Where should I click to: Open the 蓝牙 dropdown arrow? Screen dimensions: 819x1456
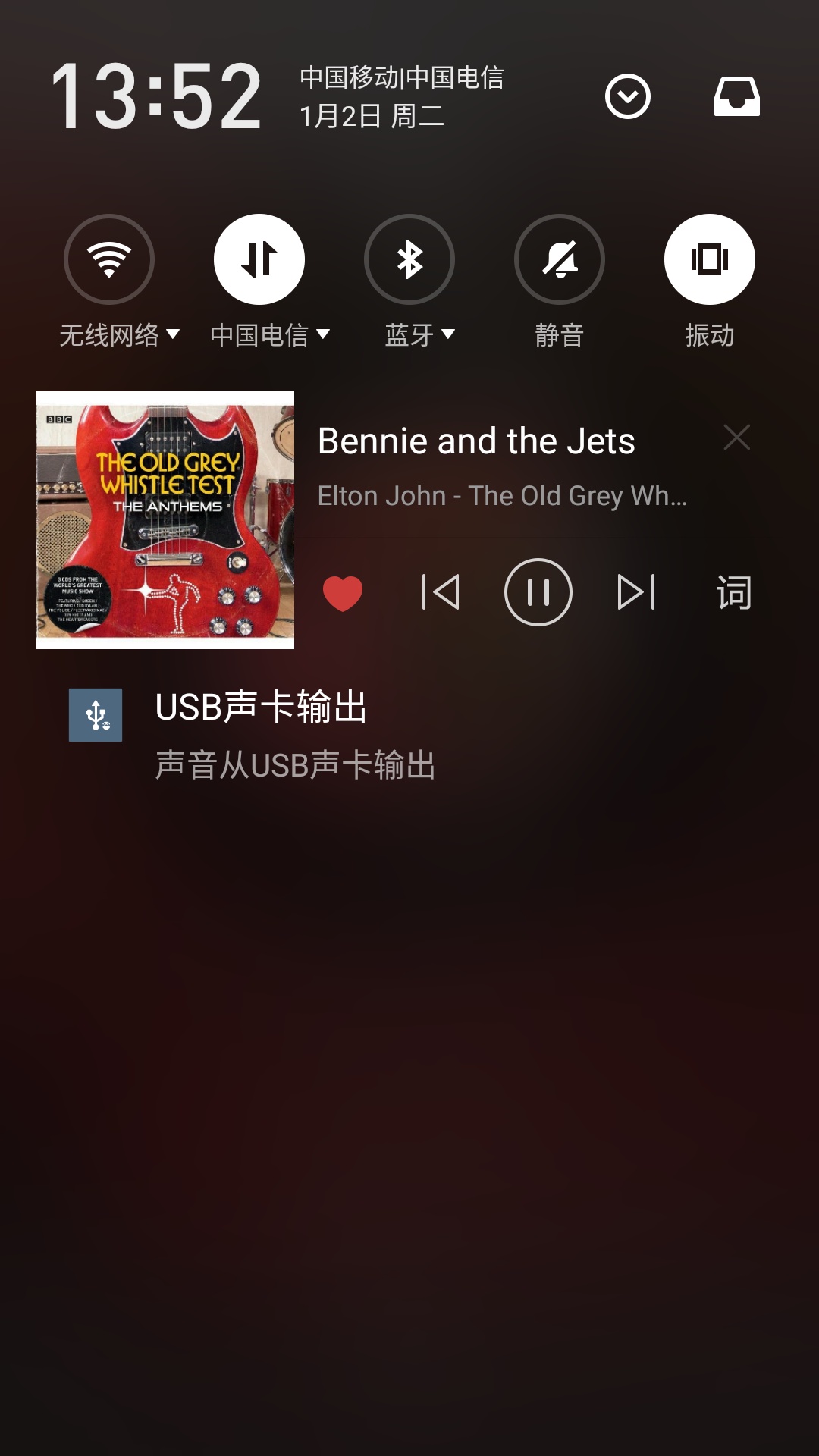click(448, 334)
